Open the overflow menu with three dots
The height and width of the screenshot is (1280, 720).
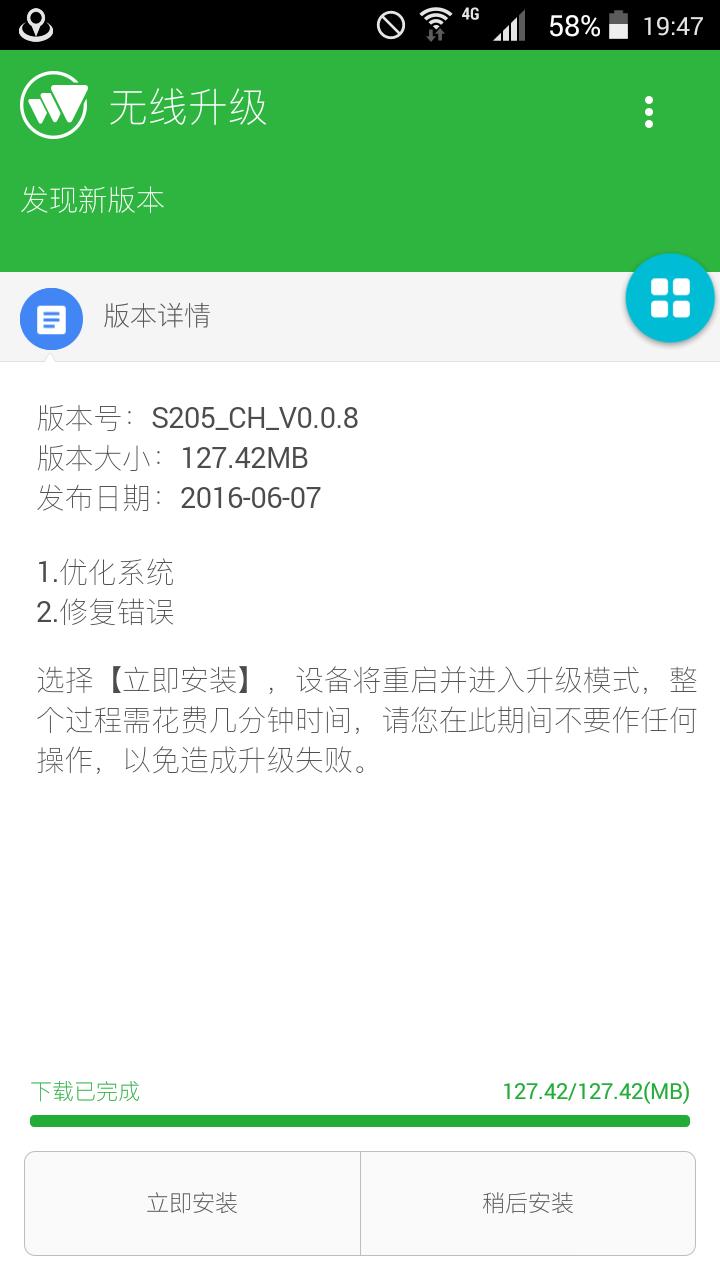(649, 112)
